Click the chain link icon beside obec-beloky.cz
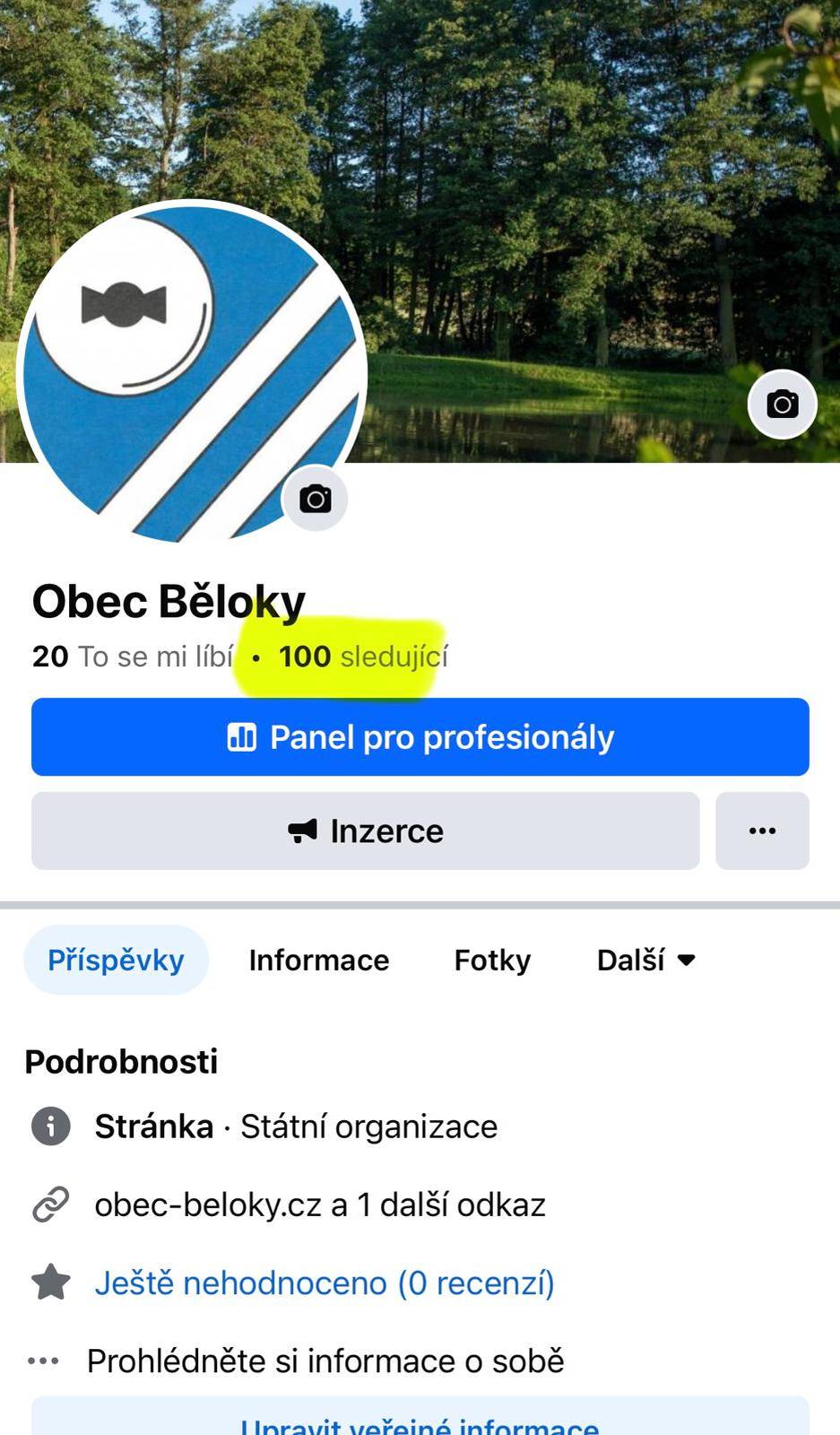This screenshot has width=840, height=1435. (51, 1205)
